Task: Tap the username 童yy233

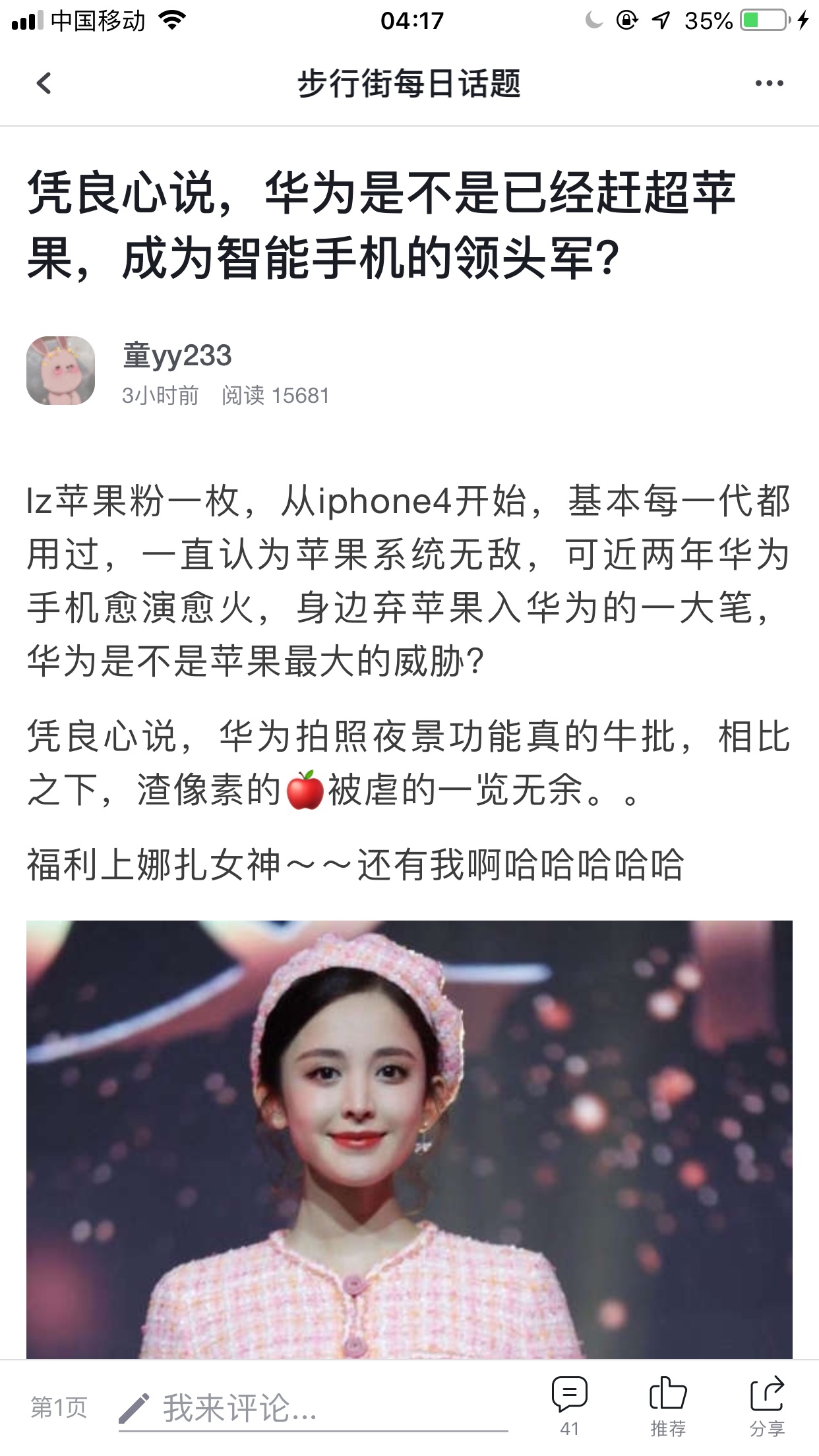Action: pos(177,356)
